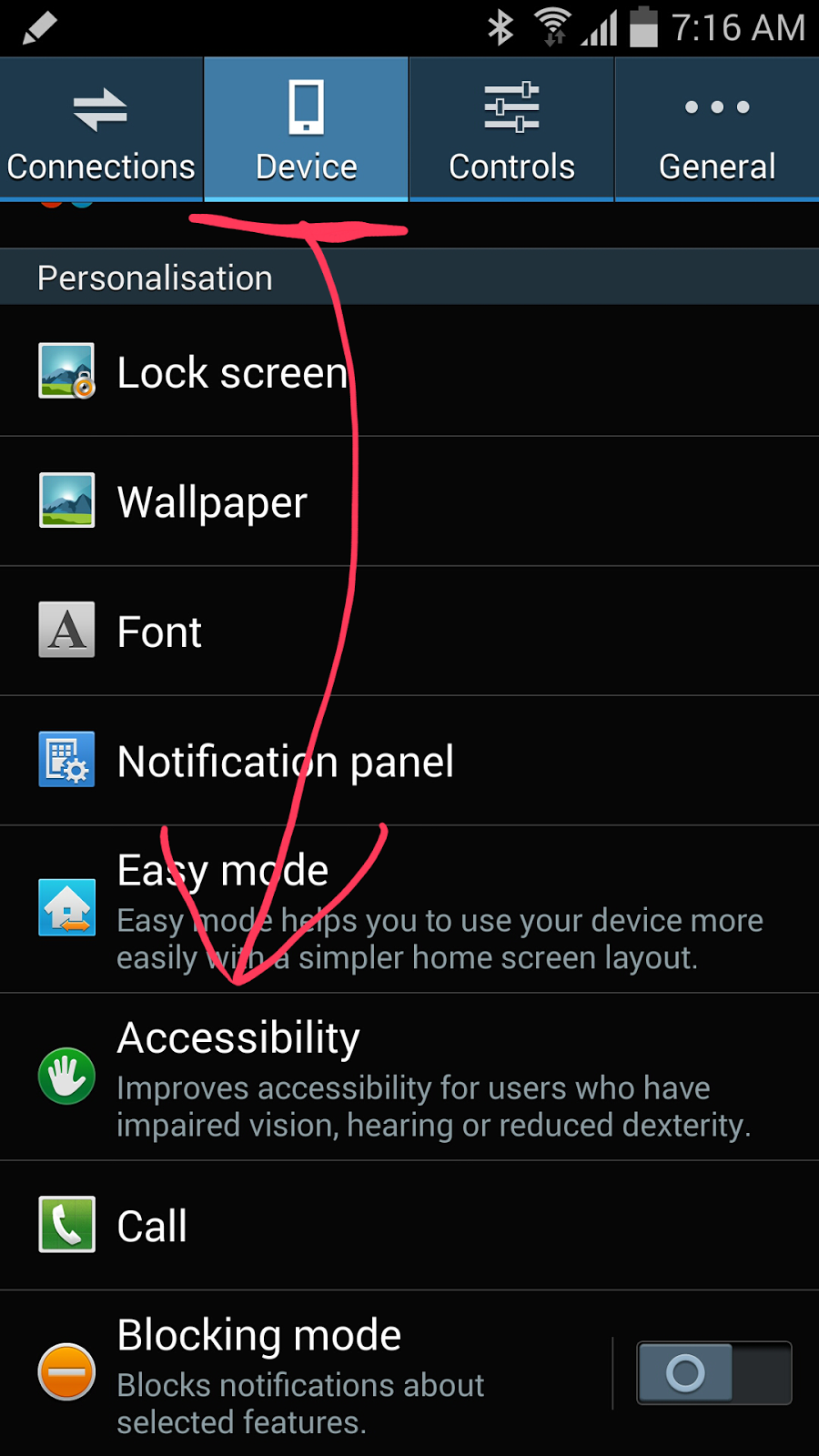The height and width of the screenshot is (1456, 819).
Task: Toggle the Blocking mode switch
Action: [x=713, y=1372]
